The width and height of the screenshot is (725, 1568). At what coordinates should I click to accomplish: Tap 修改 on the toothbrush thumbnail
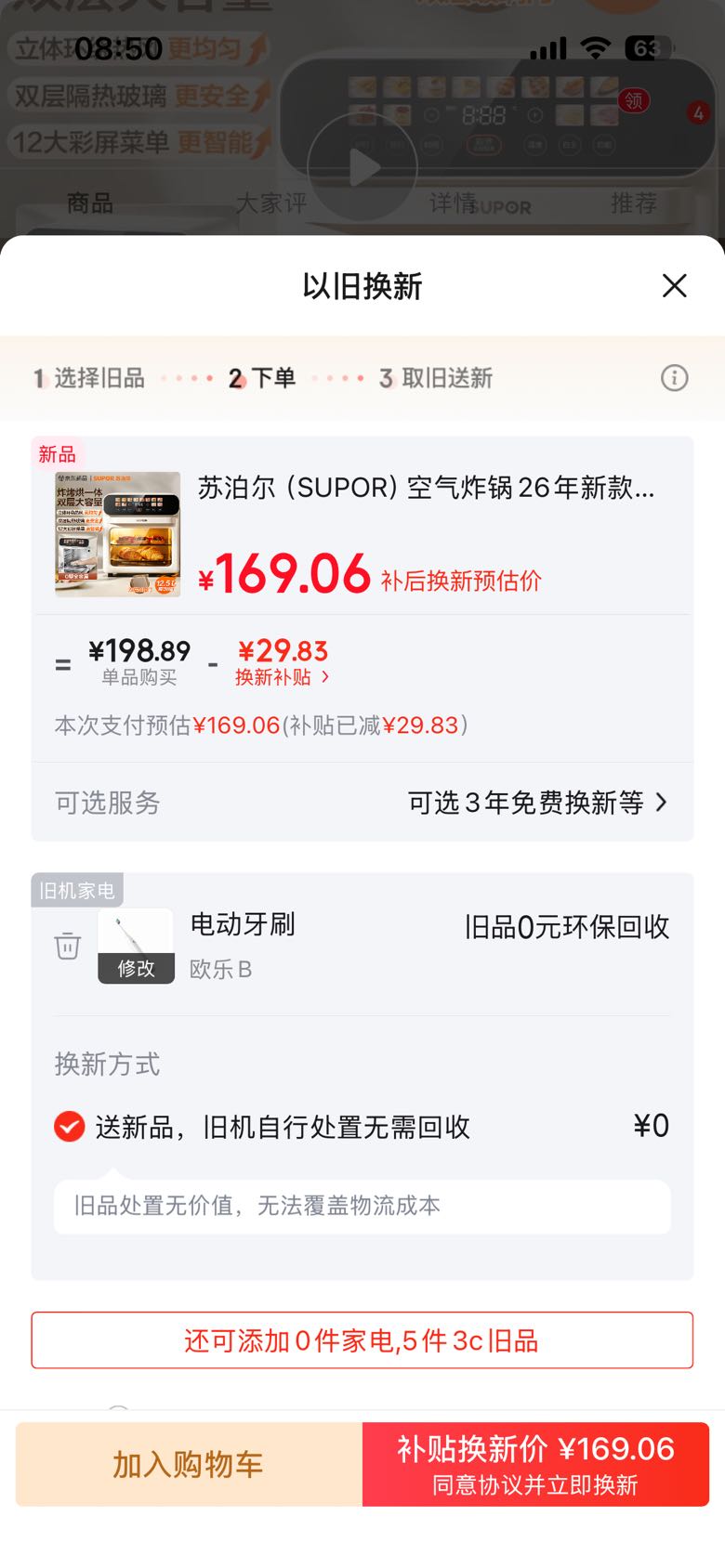tap(136, 968)
